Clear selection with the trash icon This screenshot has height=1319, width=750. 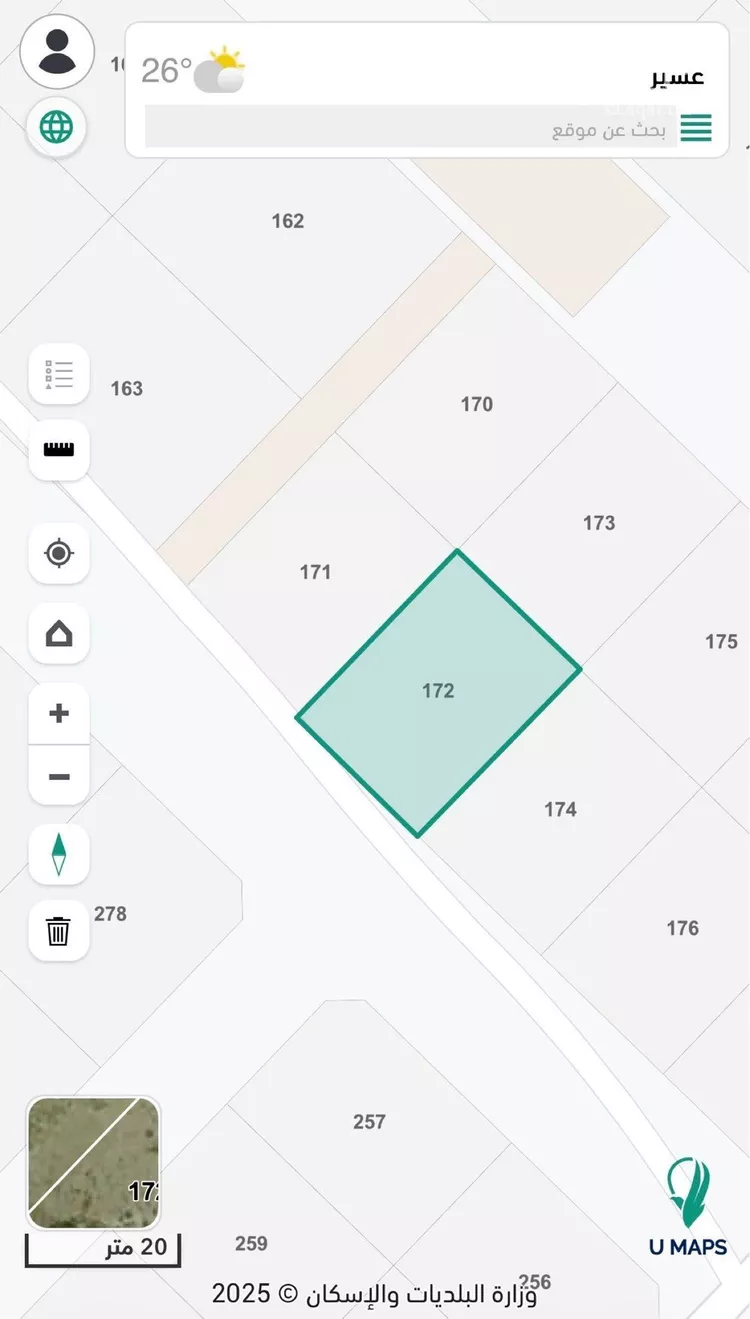click(x=59, y=931)
